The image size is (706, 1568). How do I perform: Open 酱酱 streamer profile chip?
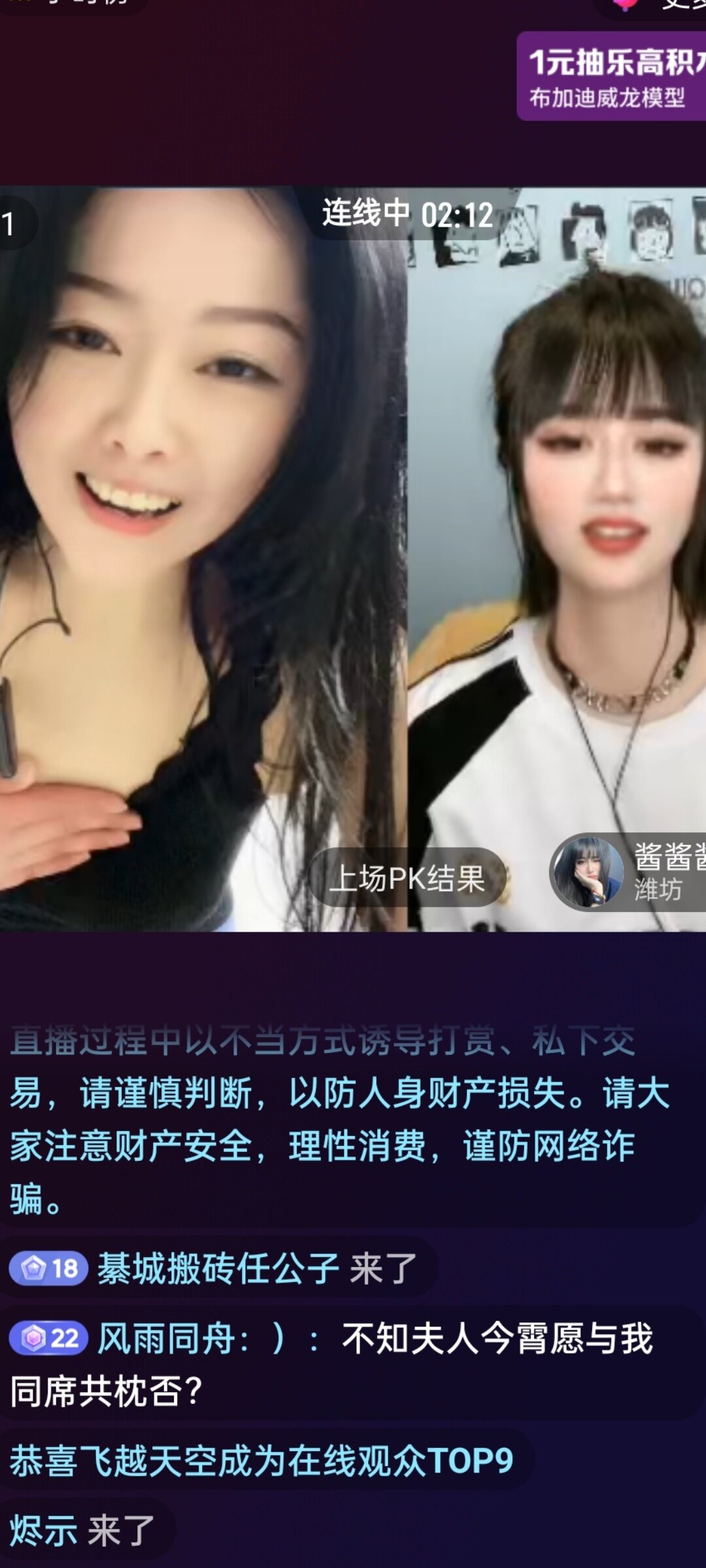point(628,872)
